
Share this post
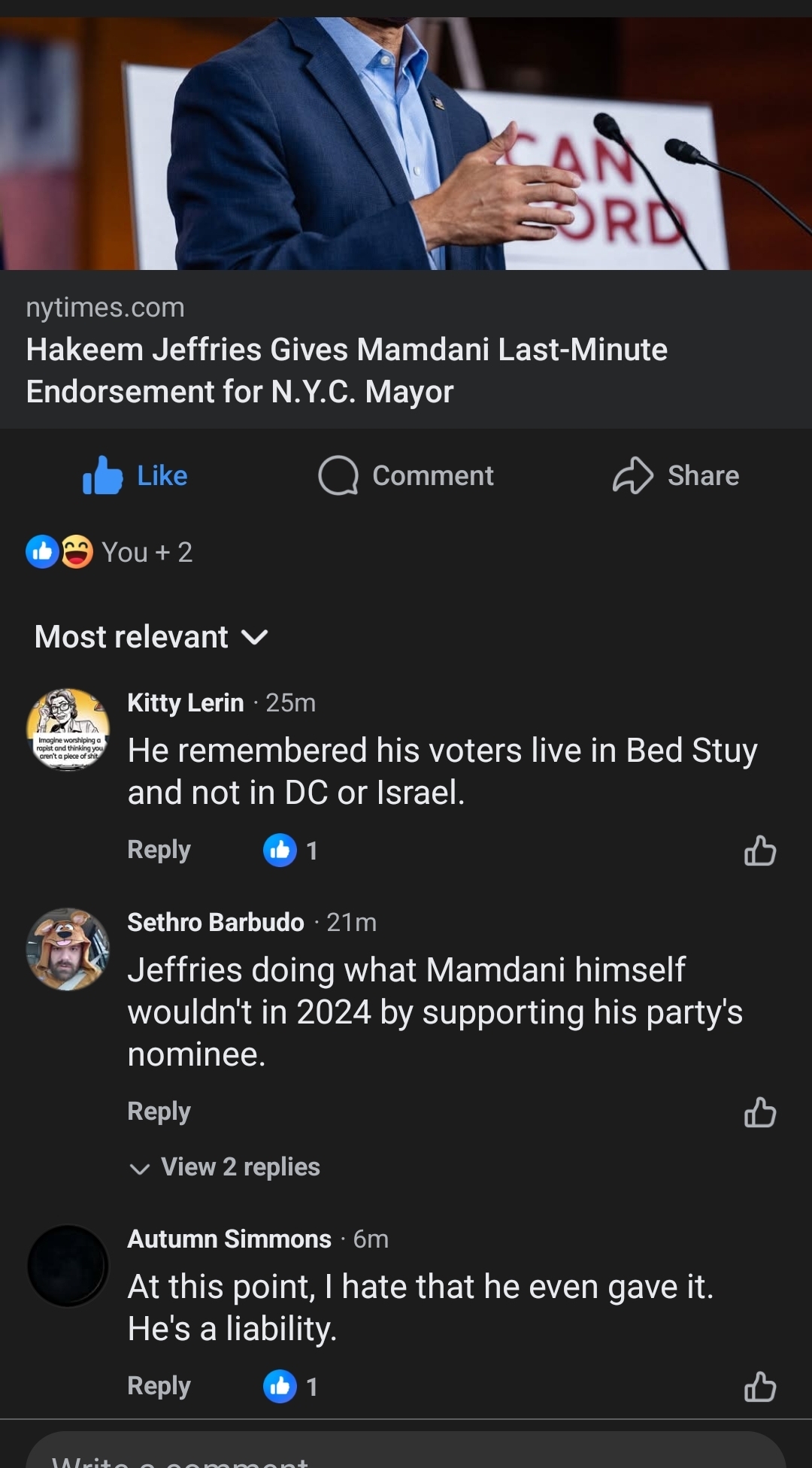(x=676, y=476)
